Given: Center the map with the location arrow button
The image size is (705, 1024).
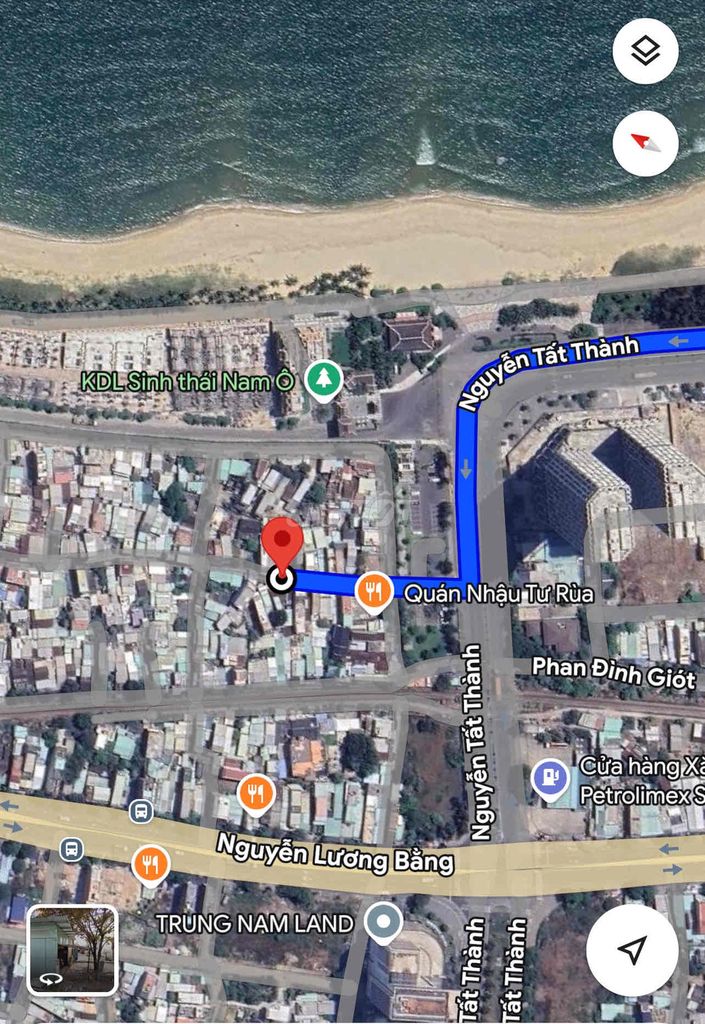Looking at the screenshot, I should click(632, 949).
